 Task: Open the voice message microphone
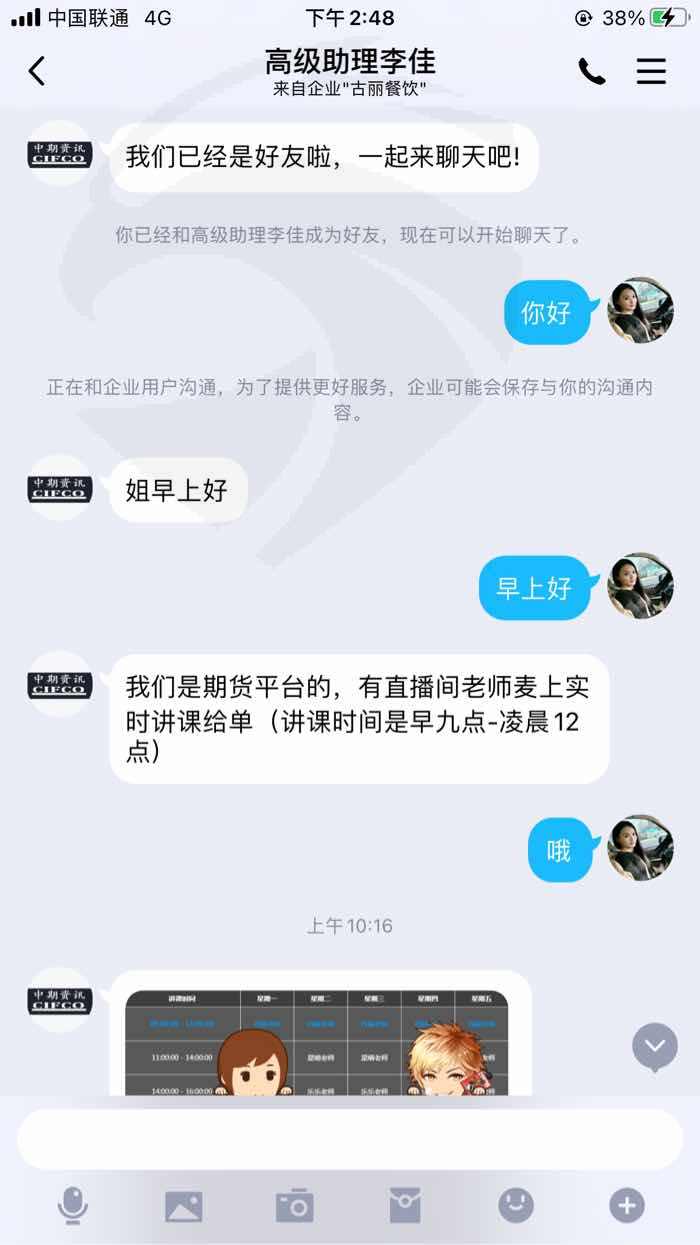coord(72,1206)
